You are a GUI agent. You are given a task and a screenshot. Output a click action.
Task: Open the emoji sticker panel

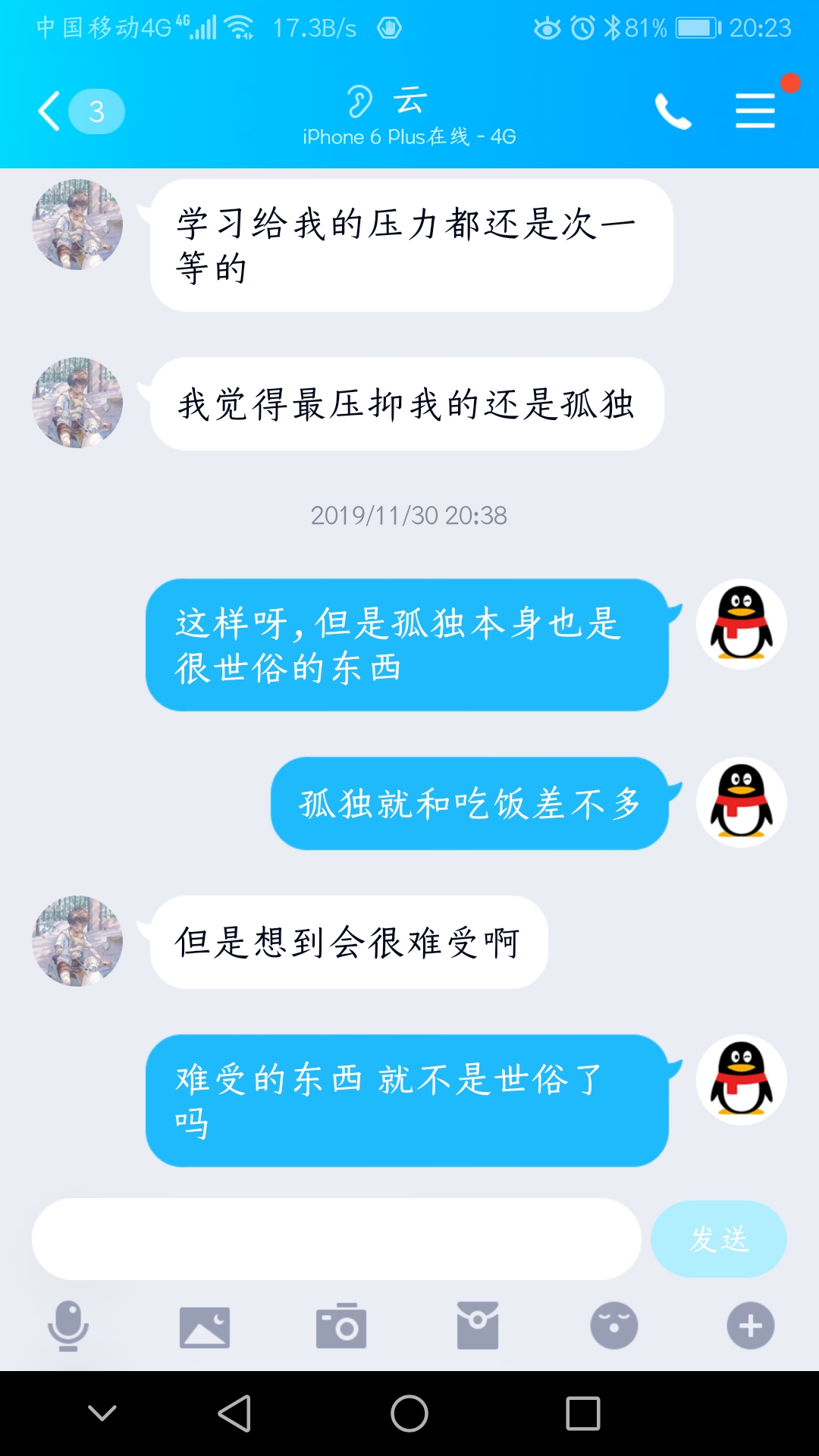[x=614, y=1326]
